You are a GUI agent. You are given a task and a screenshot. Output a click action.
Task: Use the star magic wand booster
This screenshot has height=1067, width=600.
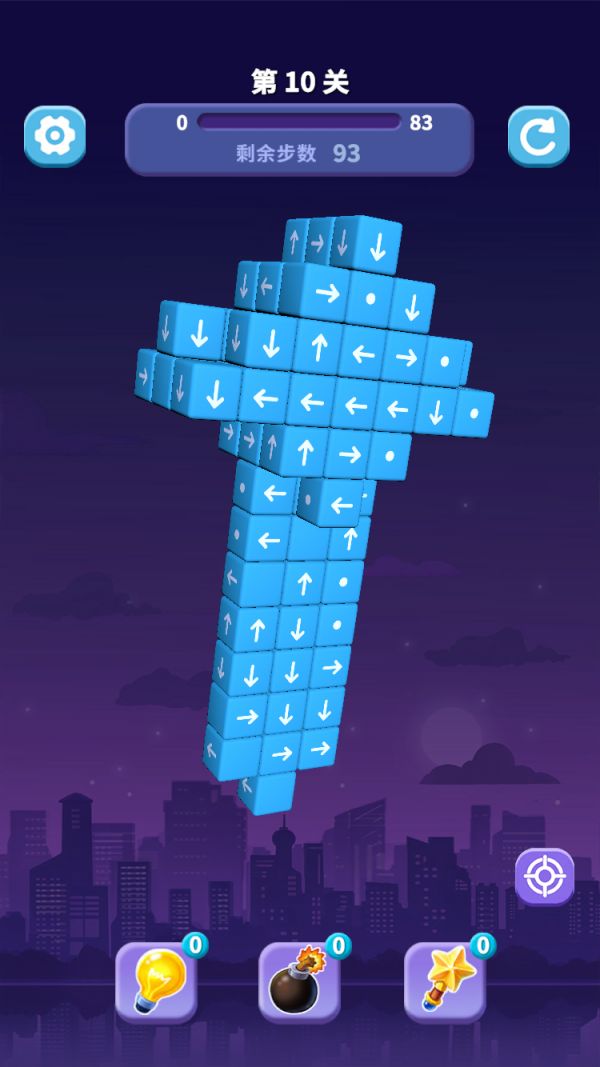point(444,982)
